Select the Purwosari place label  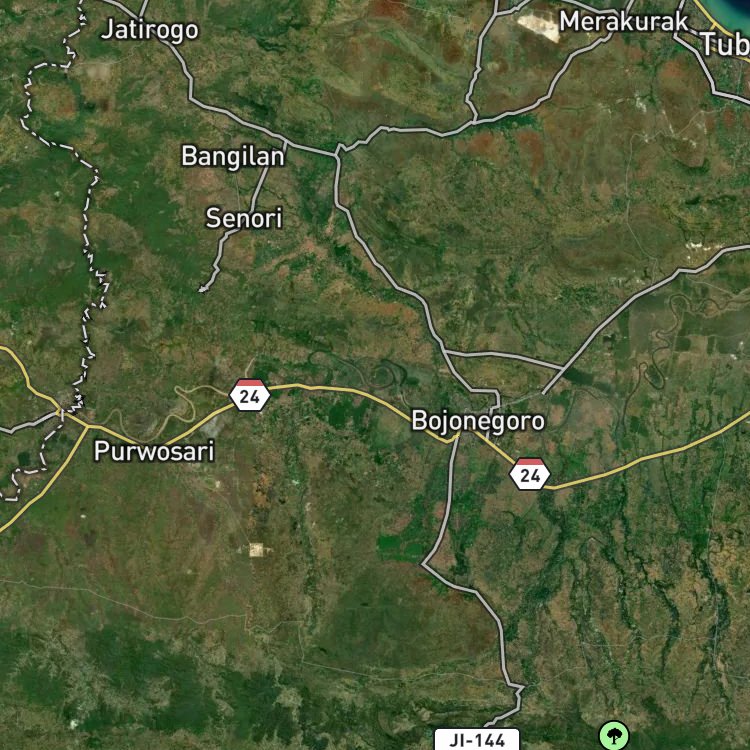pyautogui.click(x=154, y=451)
